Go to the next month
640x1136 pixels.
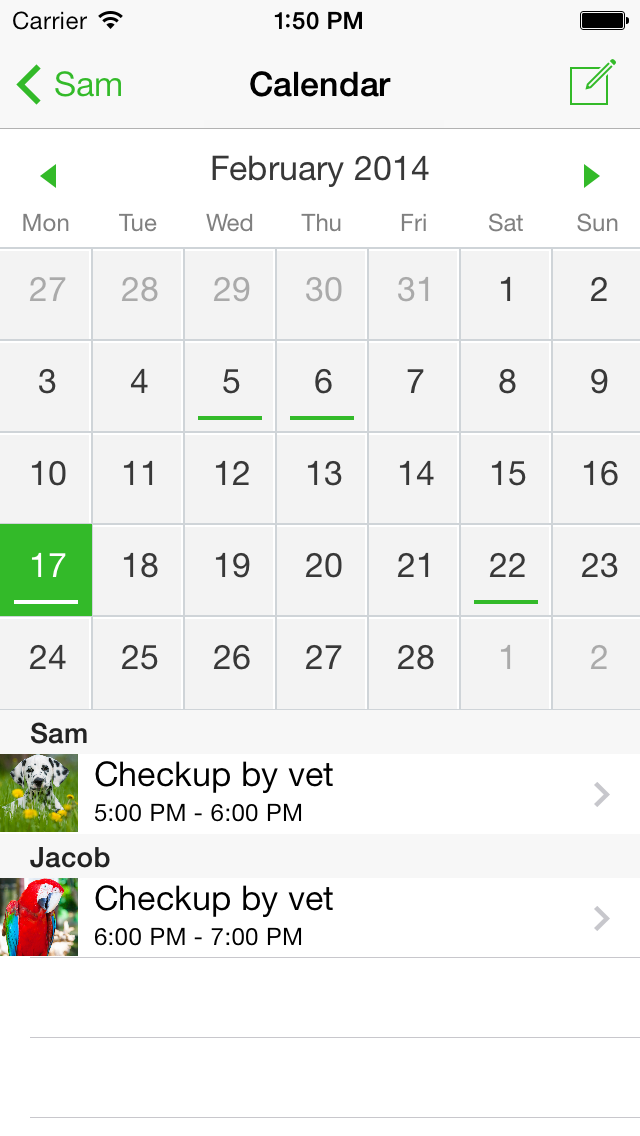pyautogui.click(x=591, y=175)
